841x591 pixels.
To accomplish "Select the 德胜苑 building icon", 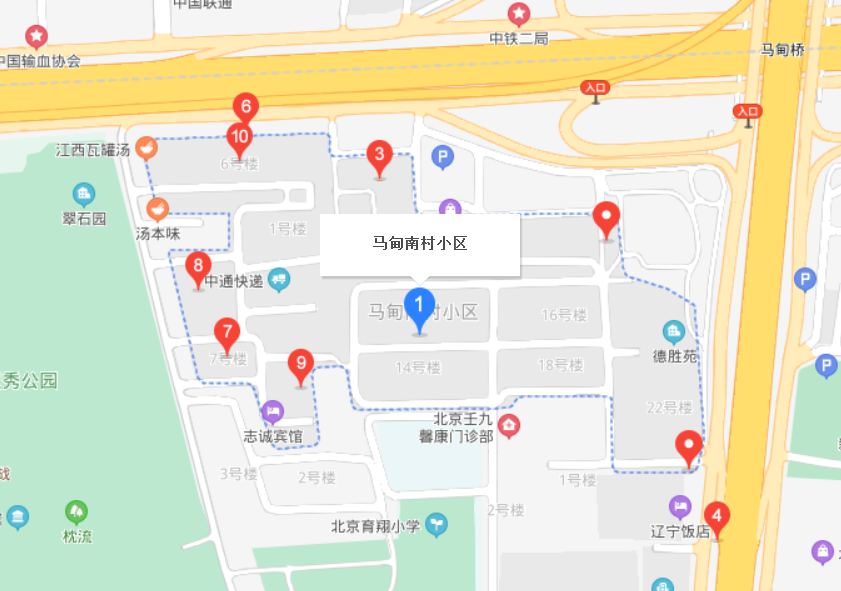I will 674,331.
